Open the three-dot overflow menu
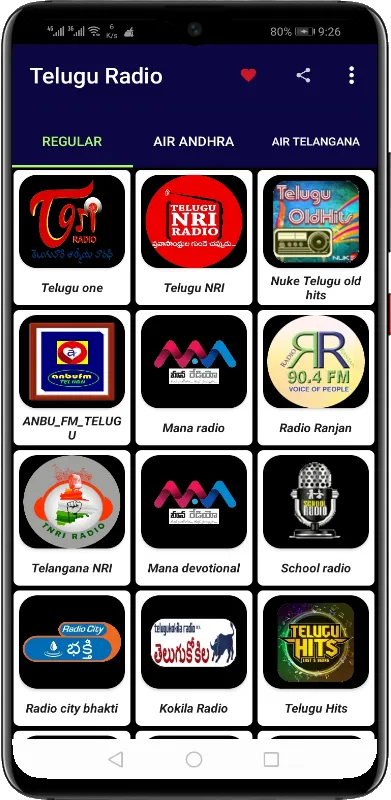The width and height of the screenshot is (391, 800). pos(351,76)
